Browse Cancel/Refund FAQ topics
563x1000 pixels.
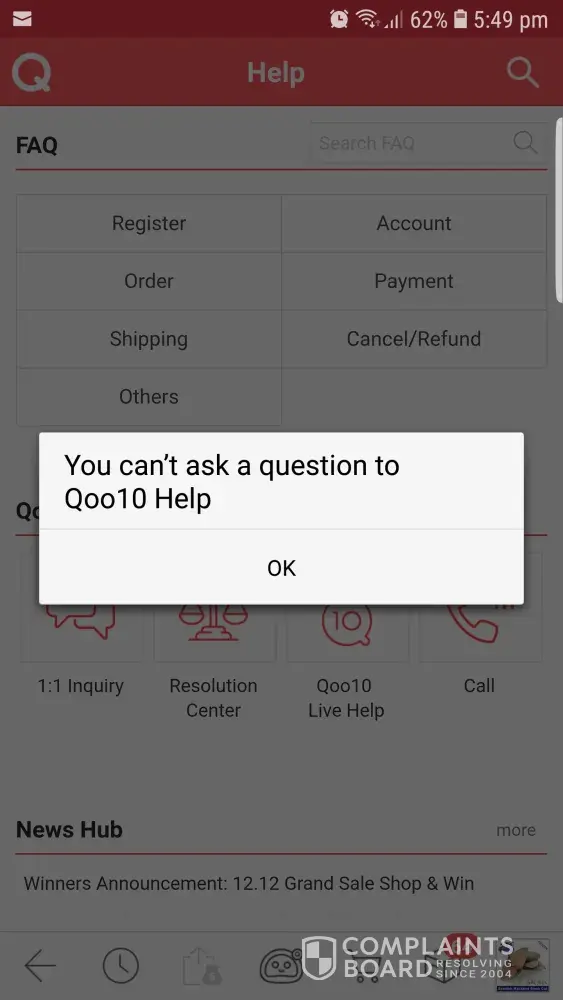coord(414,339)
